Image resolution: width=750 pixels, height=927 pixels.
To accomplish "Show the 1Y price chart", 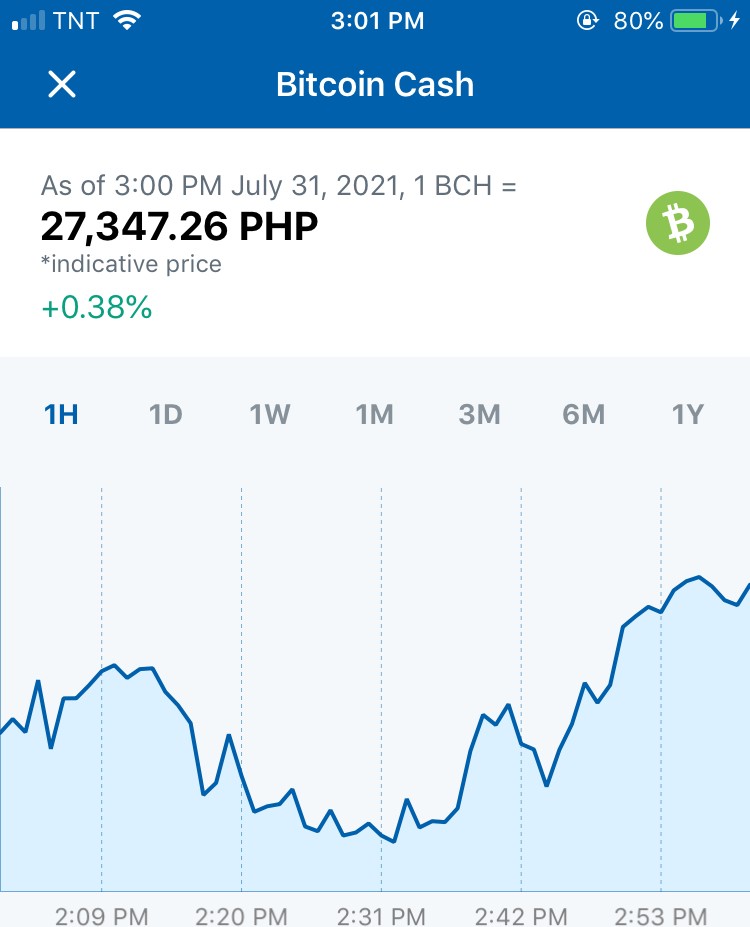I will [688, 414].
